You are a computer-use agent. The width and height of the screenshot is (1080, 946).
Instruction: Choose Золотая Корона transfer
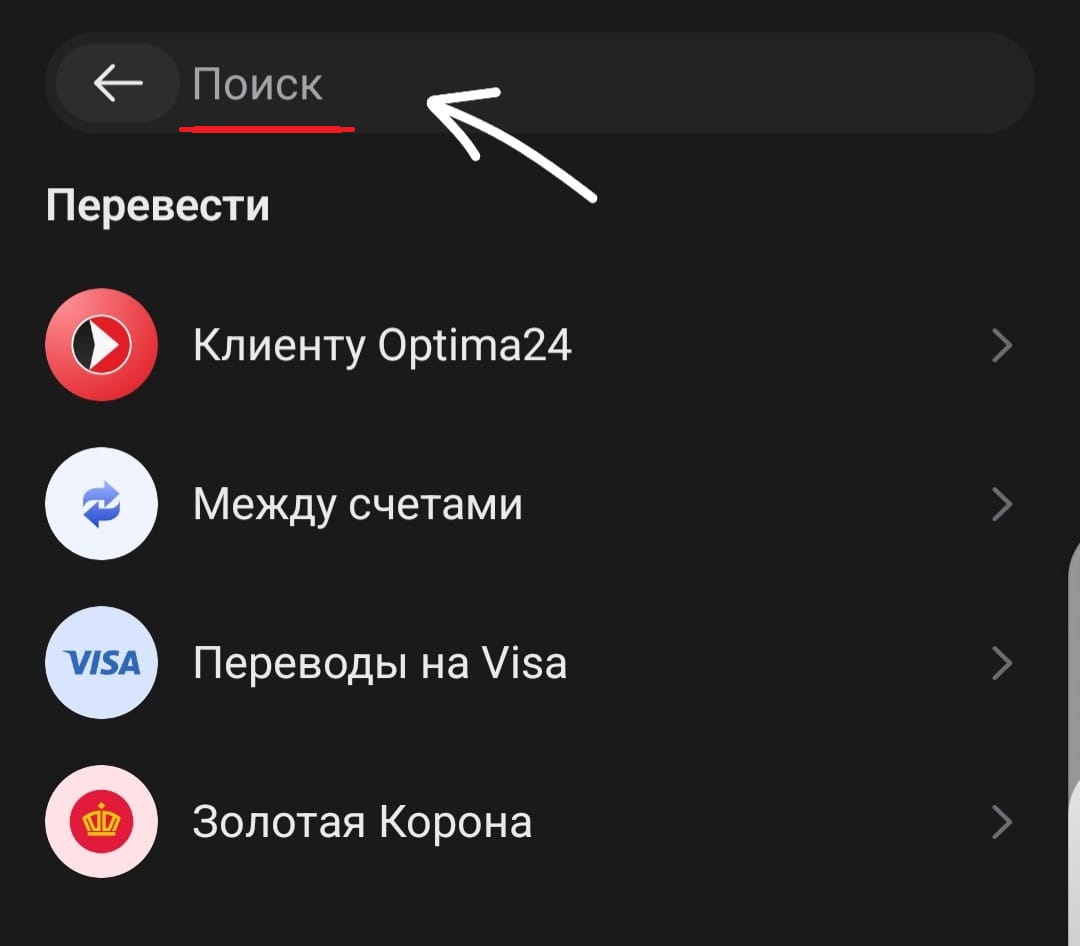[x=530, y=822]
